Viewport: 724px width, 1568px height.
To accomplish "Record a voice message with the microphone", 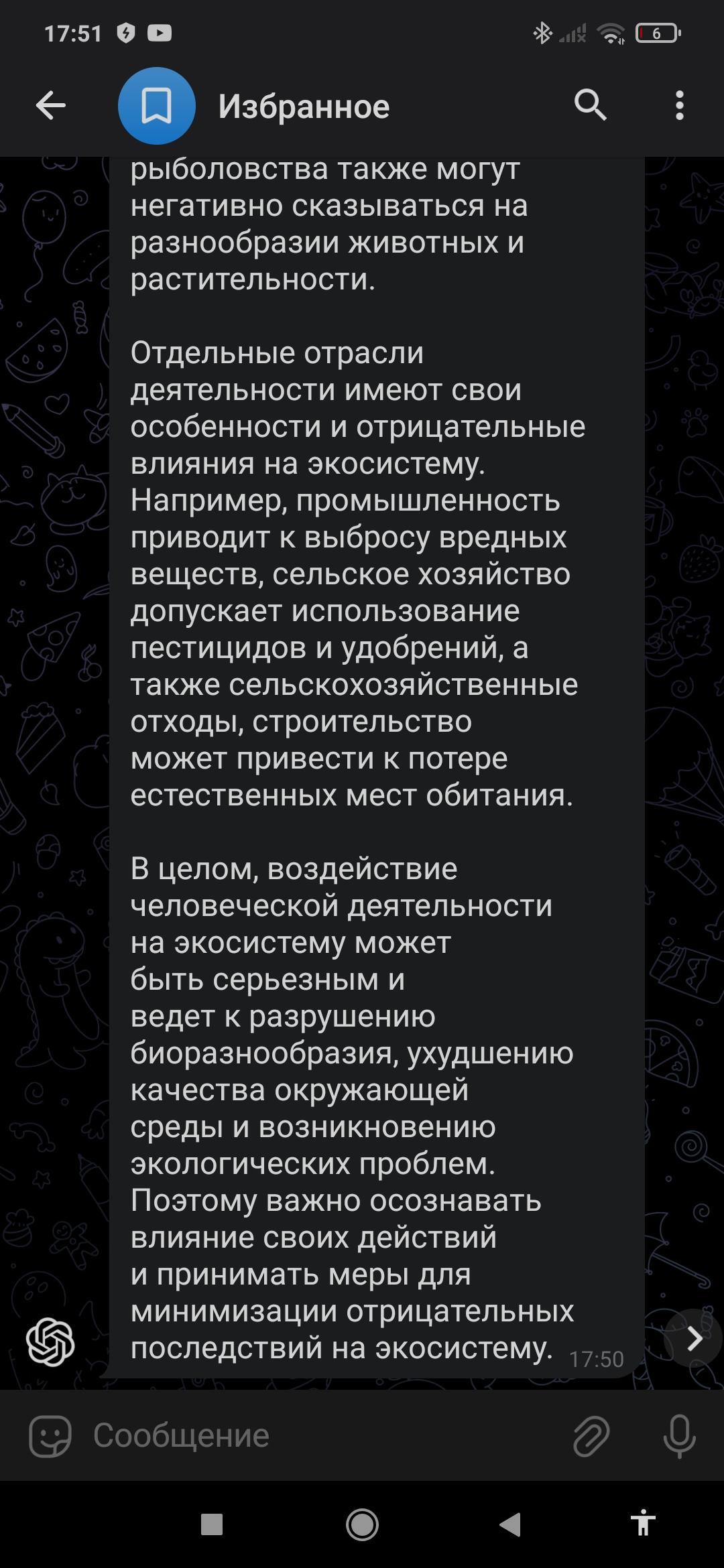I will click(x=679, y=1436).
